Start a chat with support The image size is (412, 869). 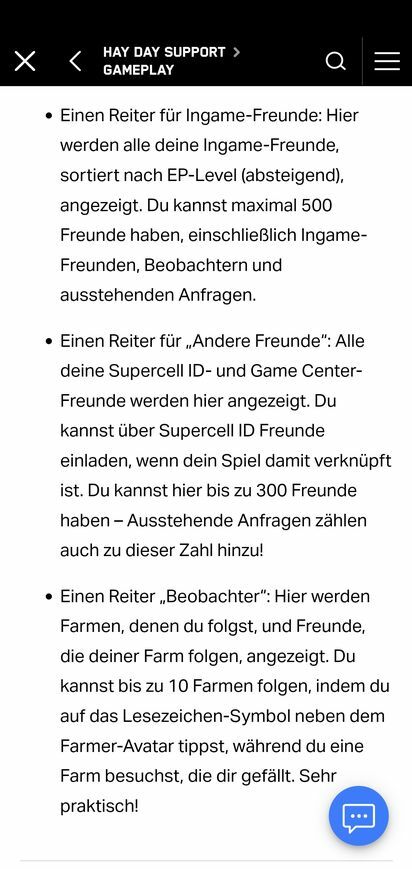[358, 815]
